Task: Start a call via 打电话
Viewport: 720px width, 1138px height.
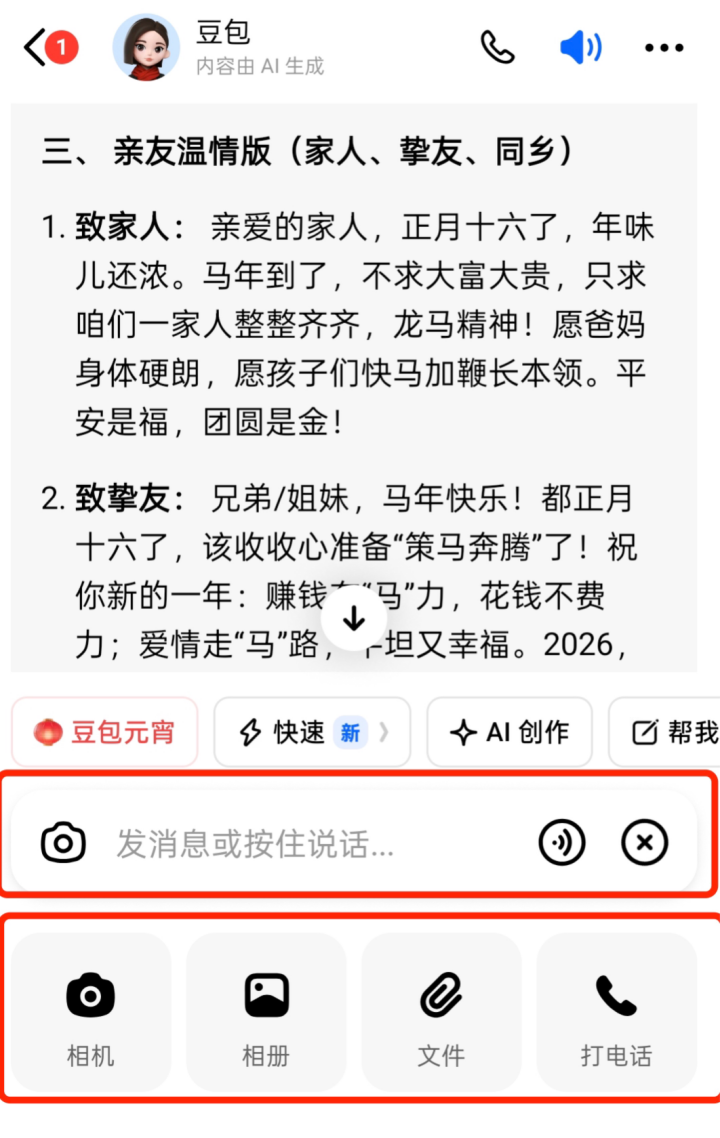Action: (x=616, y=1010)
